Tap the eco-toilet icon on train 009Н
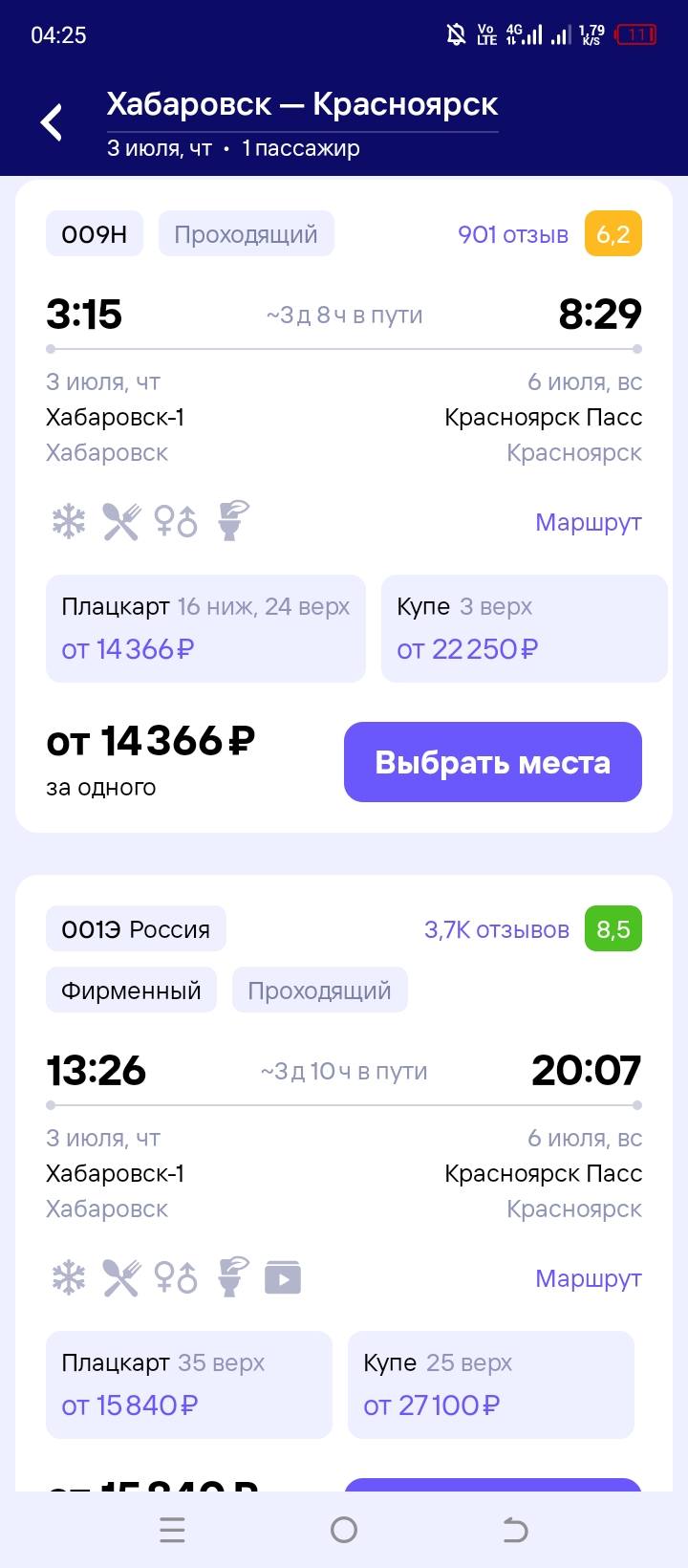The image size is (688, 1568). tap(229, 521)
